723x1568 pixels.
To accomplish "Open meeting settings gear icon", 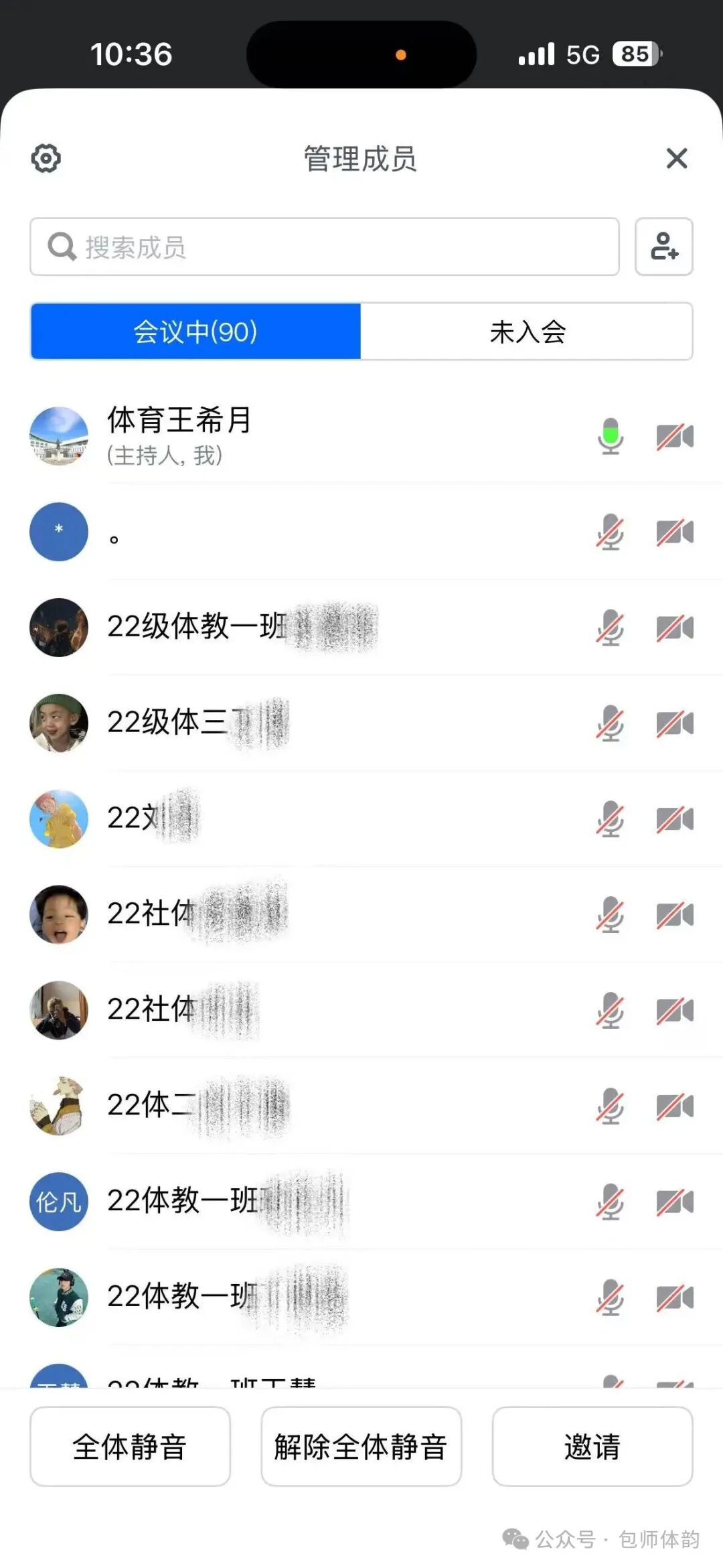I will [x=46, y=159].
